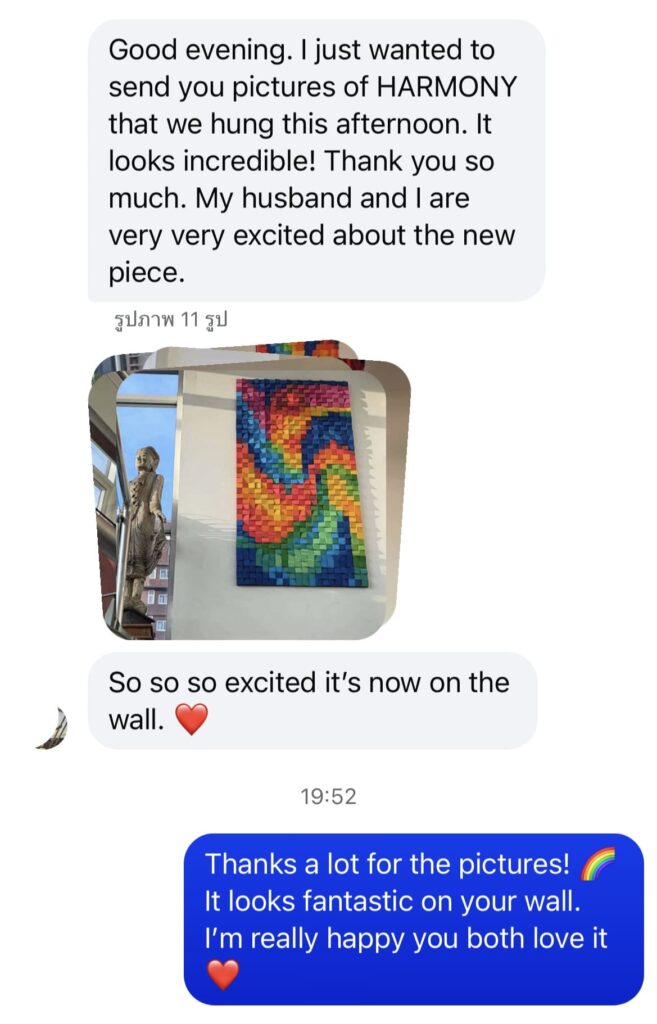View the sender's profile picture avatar

coord(52,727)
